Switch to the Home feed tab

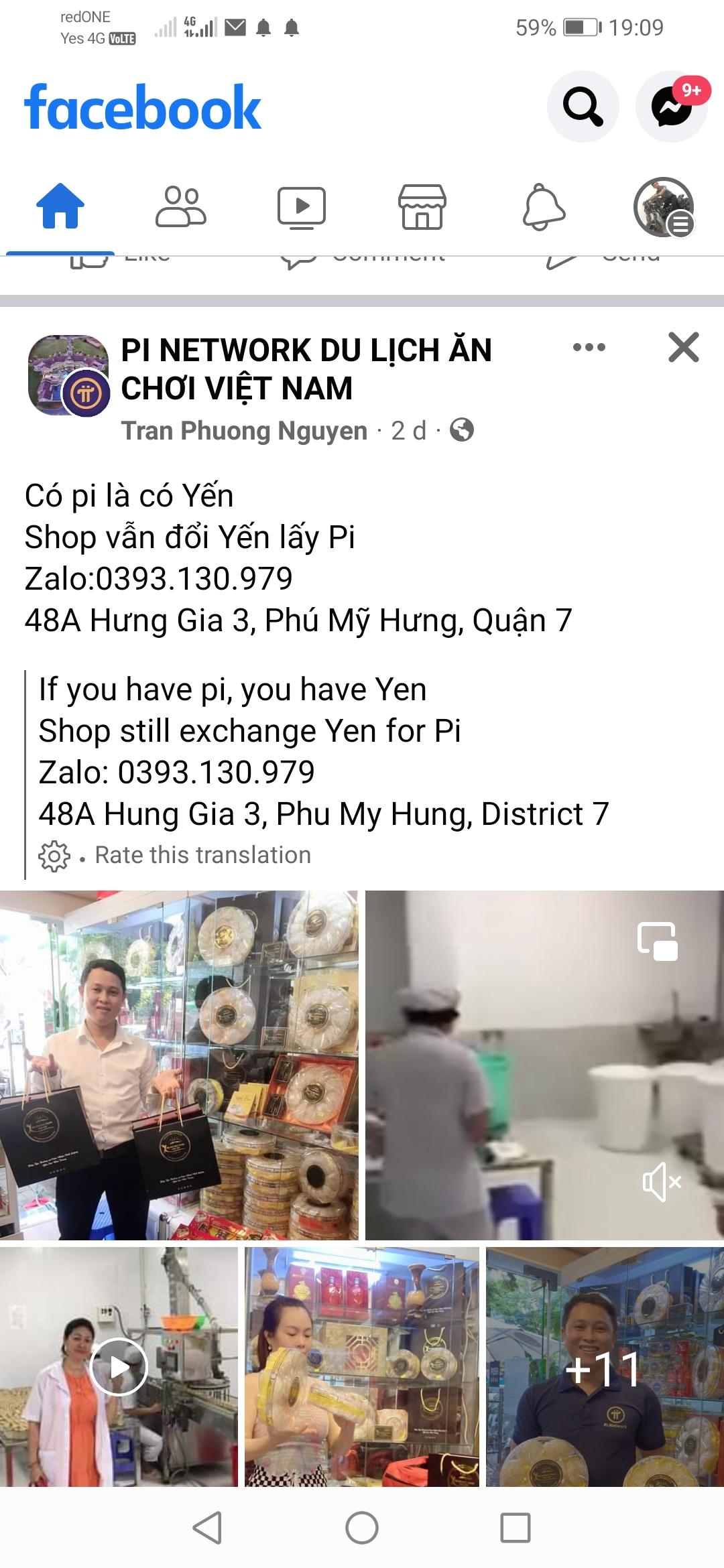click(x=60, y=207)
